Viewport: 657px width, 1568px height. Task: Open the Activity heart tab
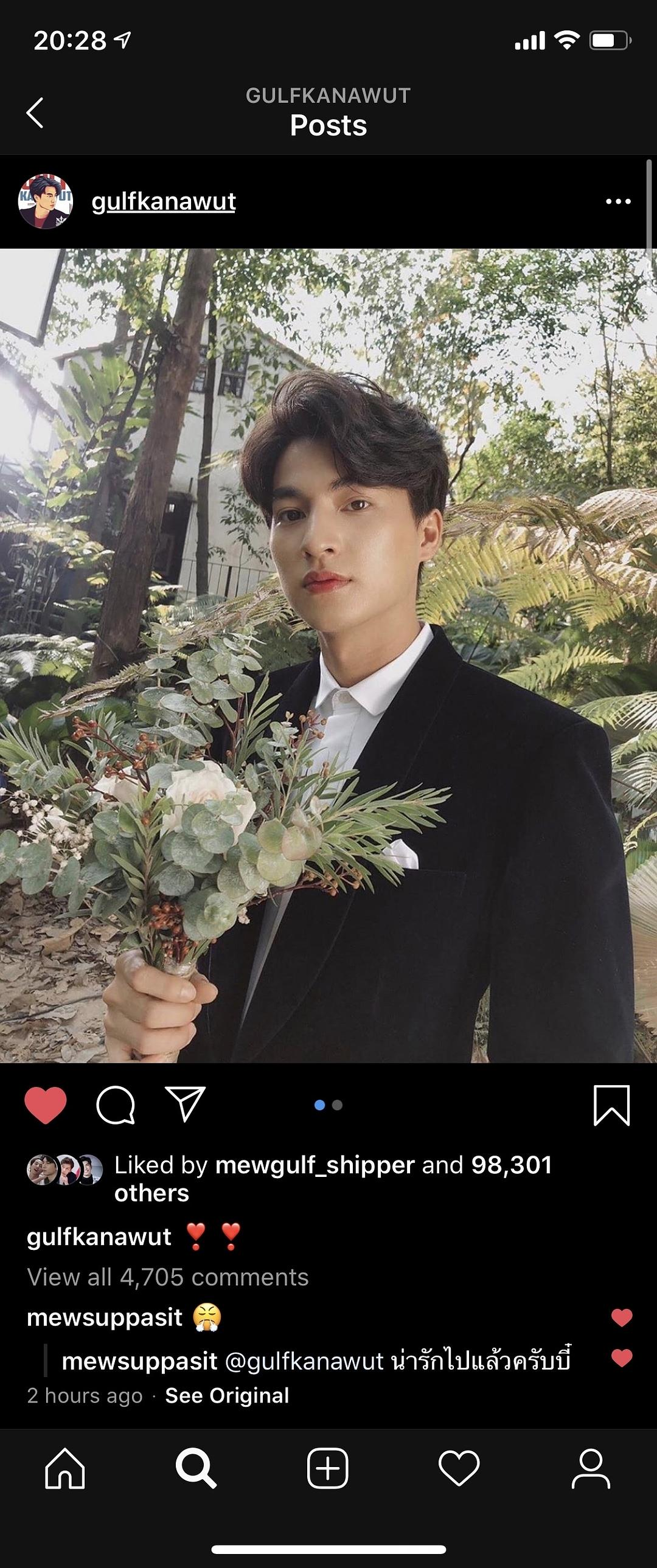(459, 1468)
